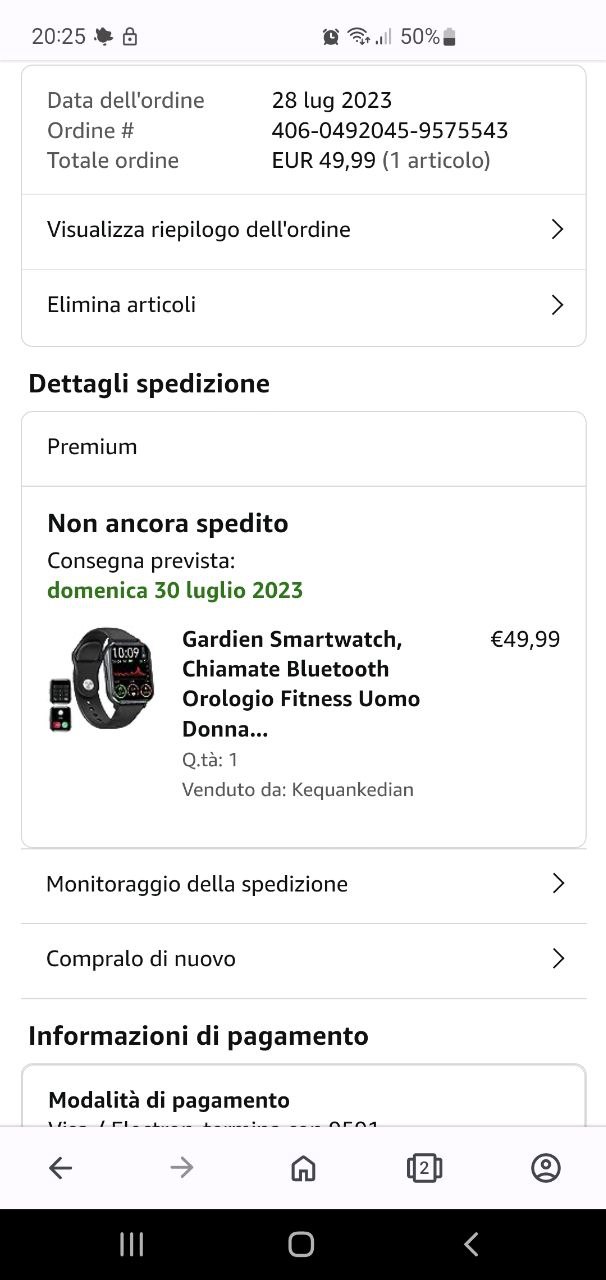Open the browser profile icon
This screenshot has width=606, height=1280.
pos(545,1168)
